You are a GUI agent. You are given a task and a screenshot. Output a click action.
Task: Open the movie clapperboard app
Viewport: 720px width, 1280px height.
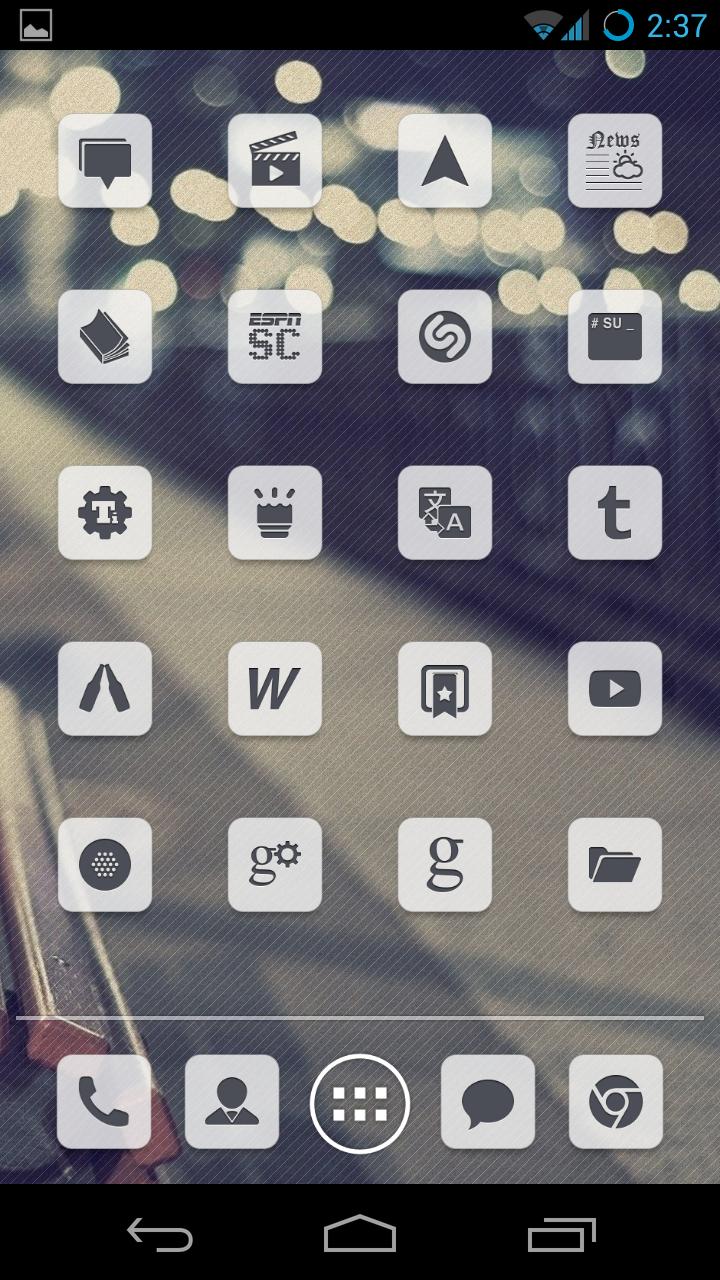tap(275, 161)
